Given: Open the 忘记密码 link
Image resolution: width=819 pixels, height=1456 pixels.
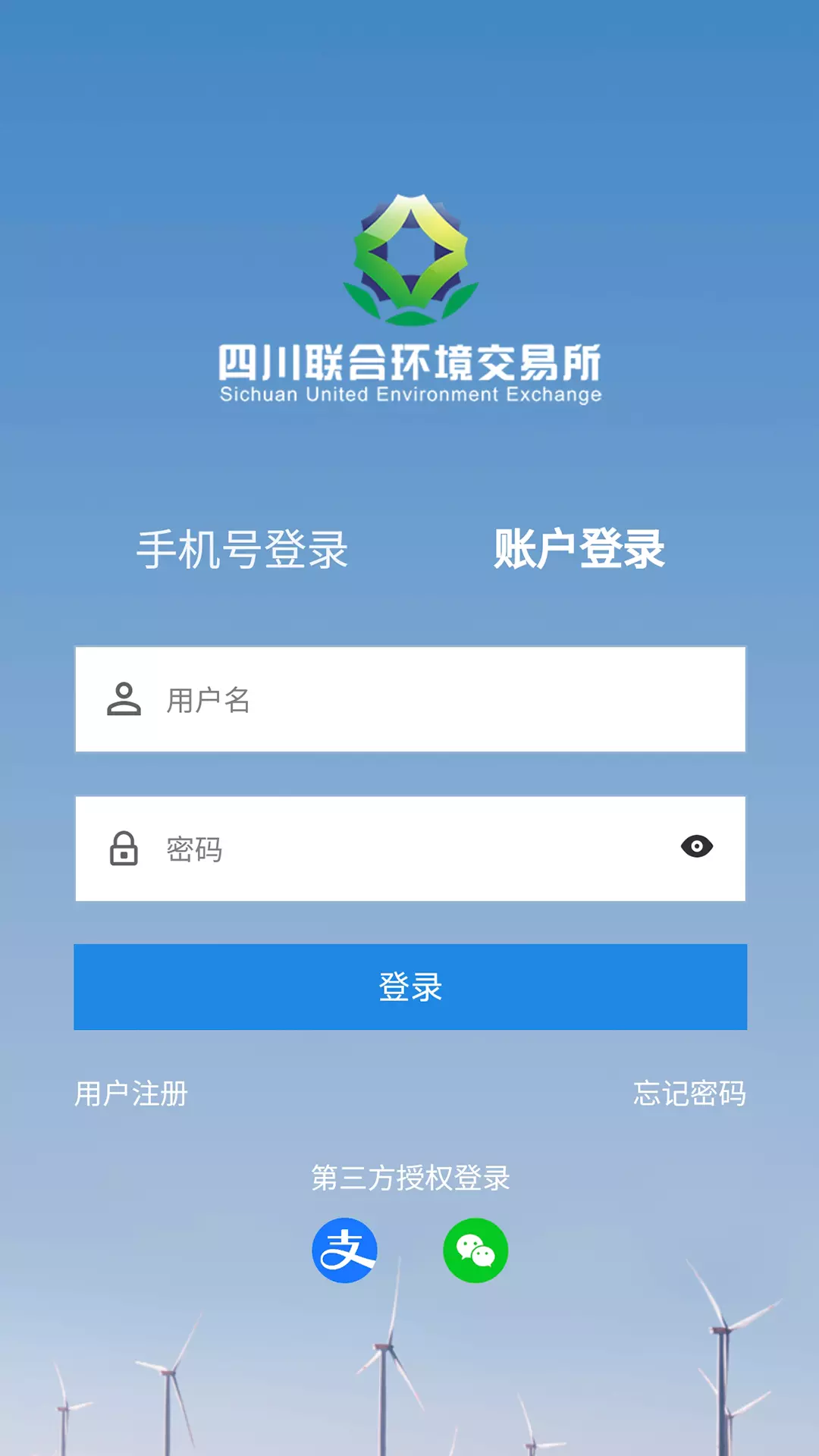Looking at the screenshot, I should point(689,1094).
